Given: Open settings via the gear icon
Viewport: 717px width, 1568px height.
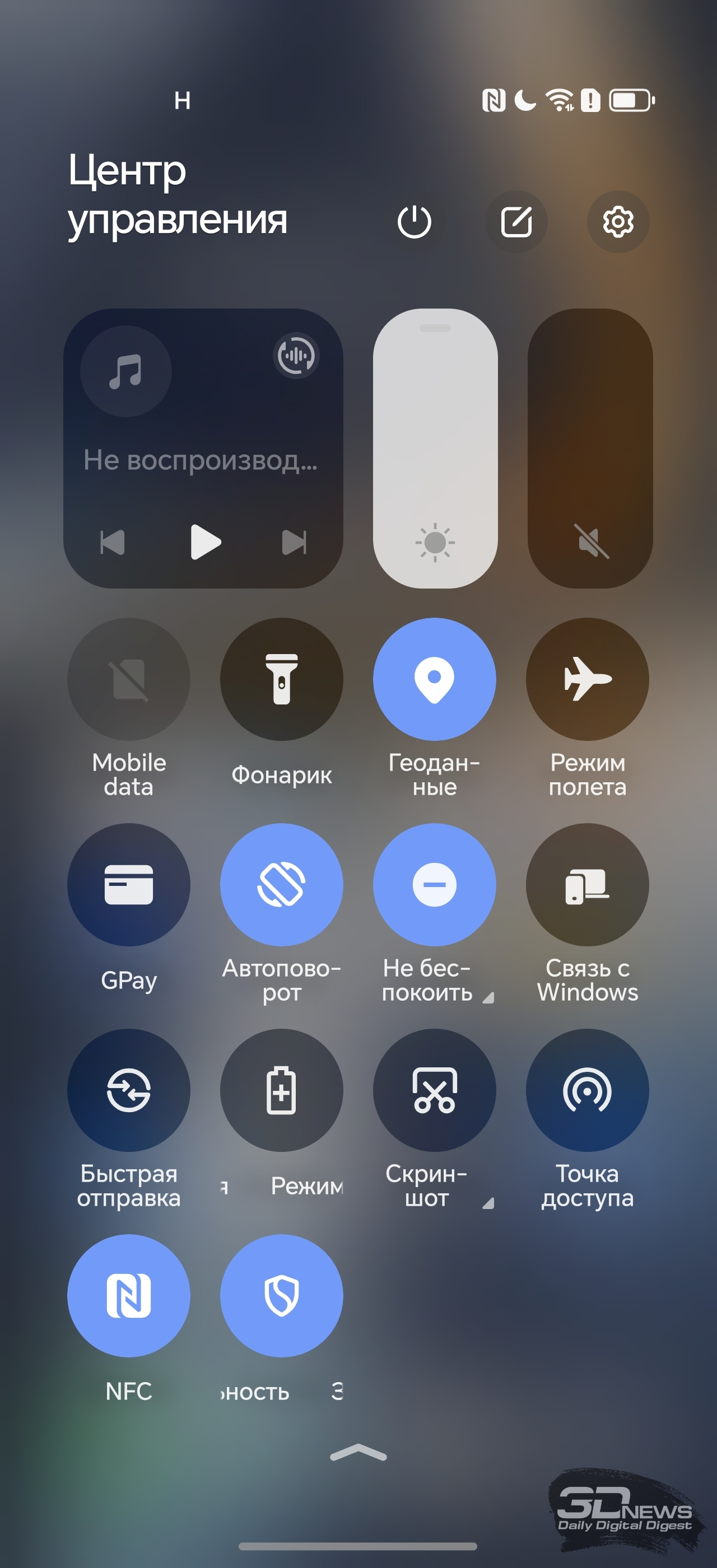Looking at the screenshot, I should click(618, 222).
